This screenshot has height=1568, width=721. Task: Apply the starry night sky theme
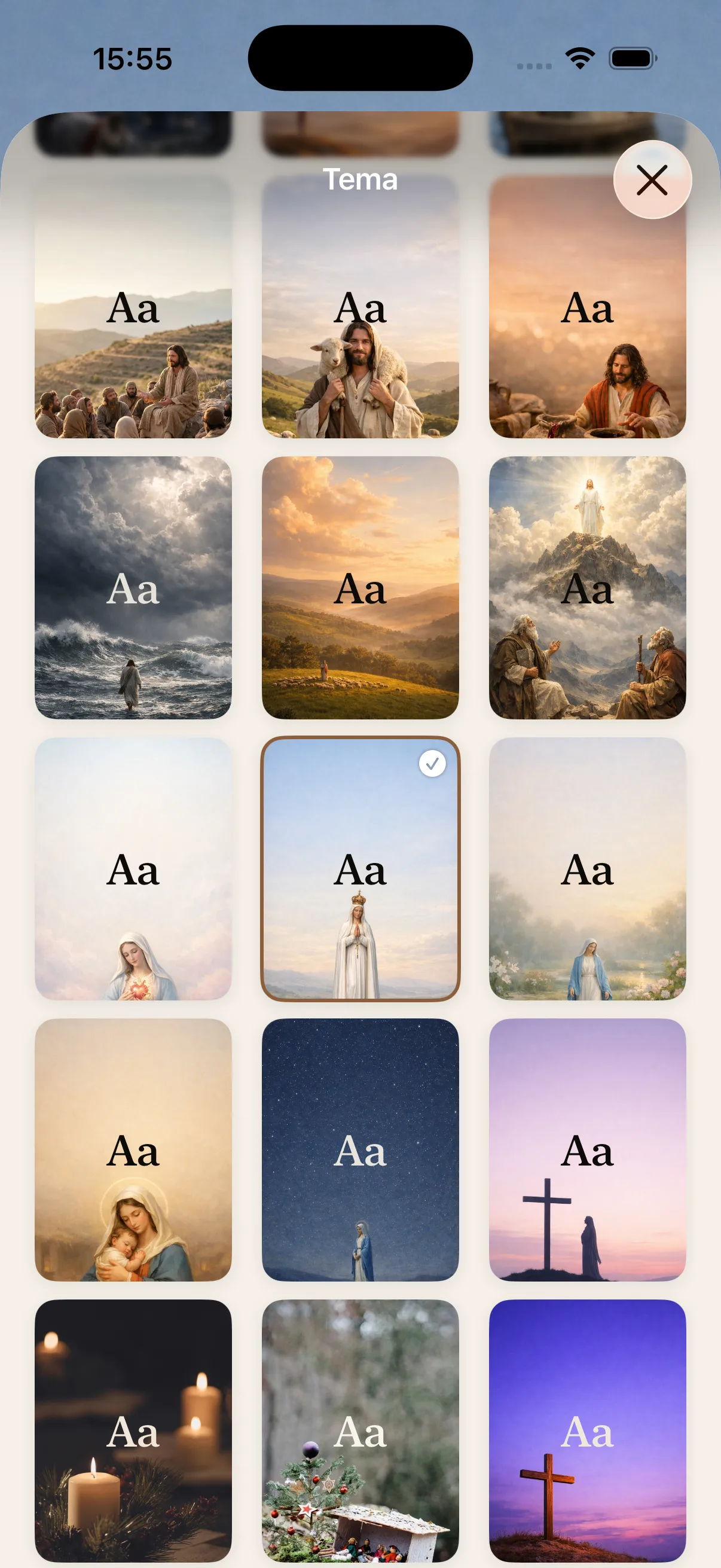(360, 1150)
